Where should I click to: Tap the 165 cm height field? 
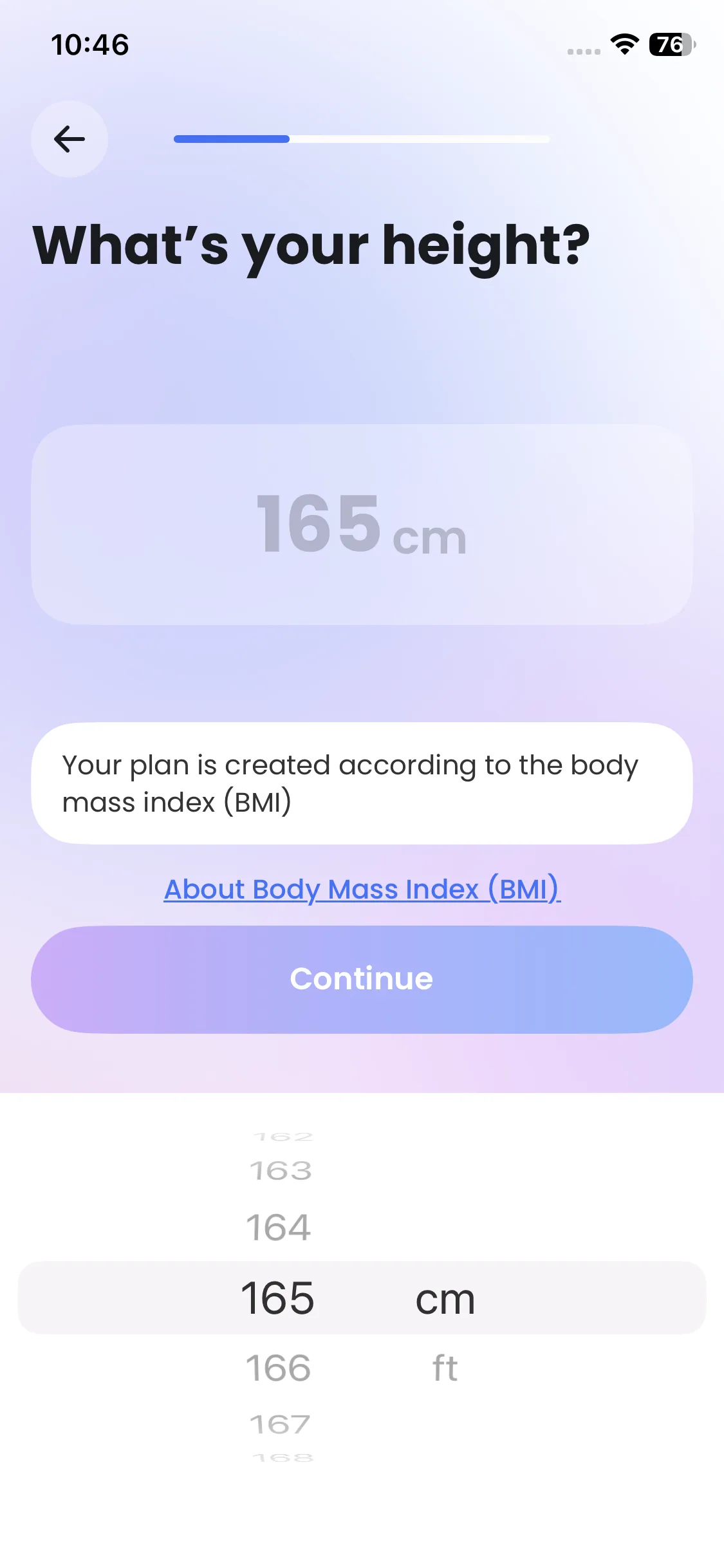tap(362, 524)
